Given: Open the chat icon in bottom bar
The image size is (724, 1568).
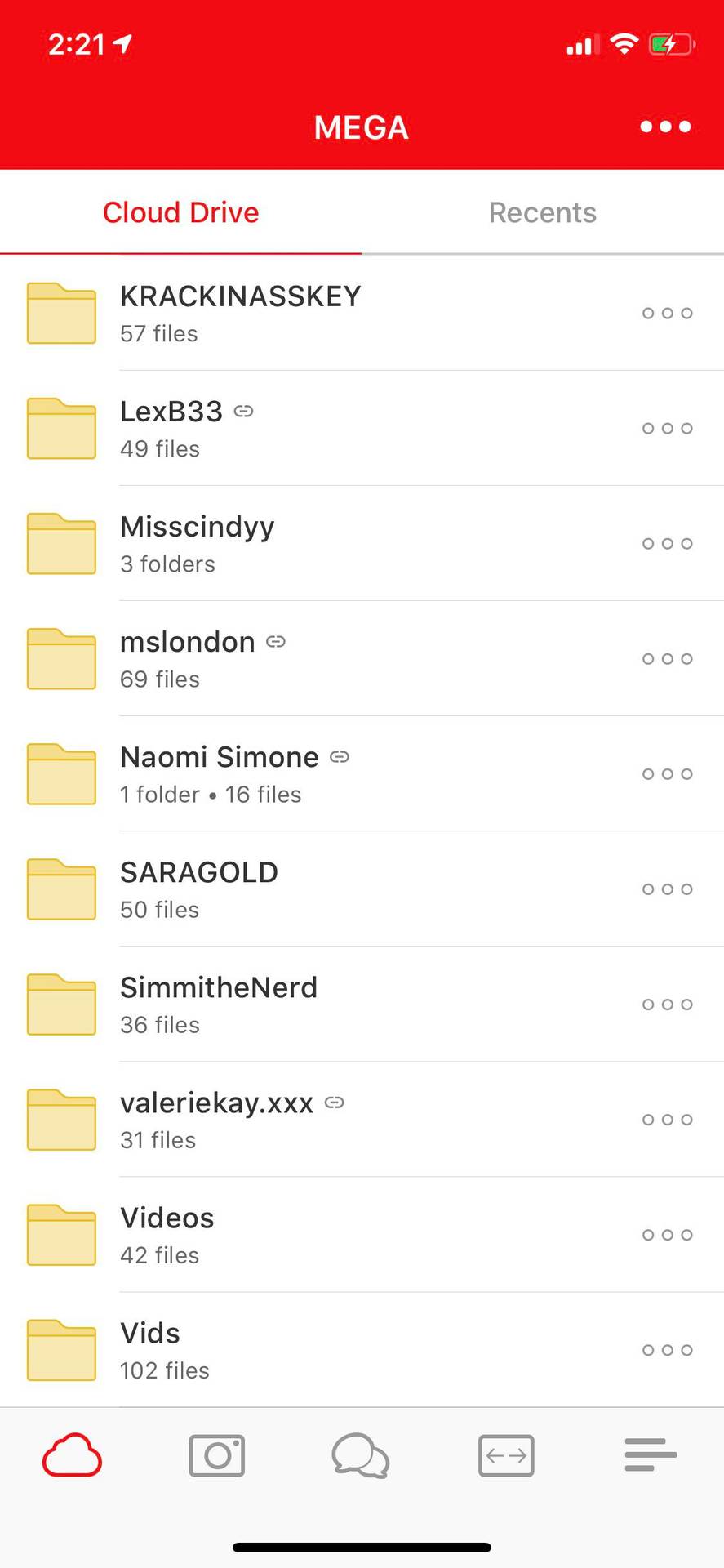Looking at the screenshot, I should coord(362,1455).
